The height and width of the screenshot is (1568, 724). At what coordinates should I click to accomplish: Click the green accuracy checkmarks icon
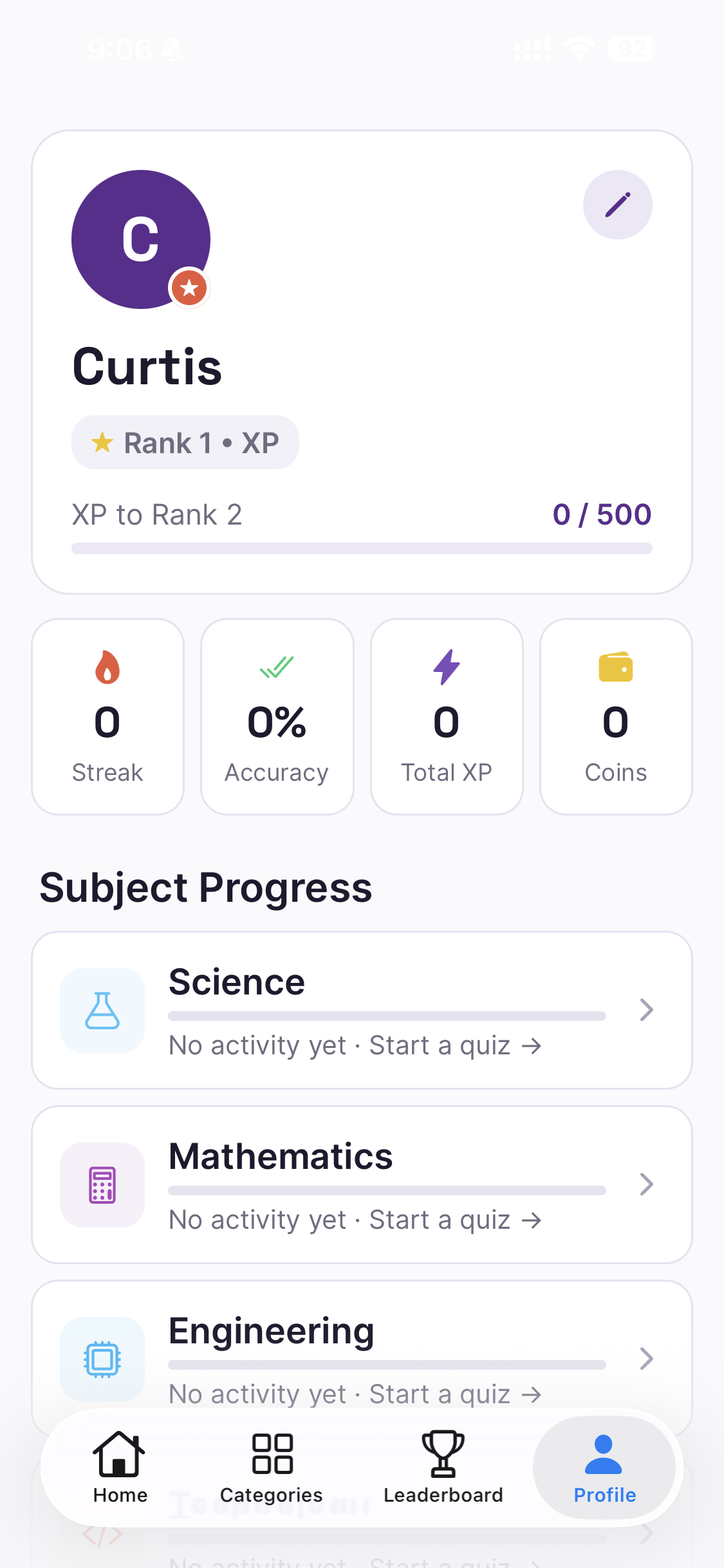(x=276, y=668)
